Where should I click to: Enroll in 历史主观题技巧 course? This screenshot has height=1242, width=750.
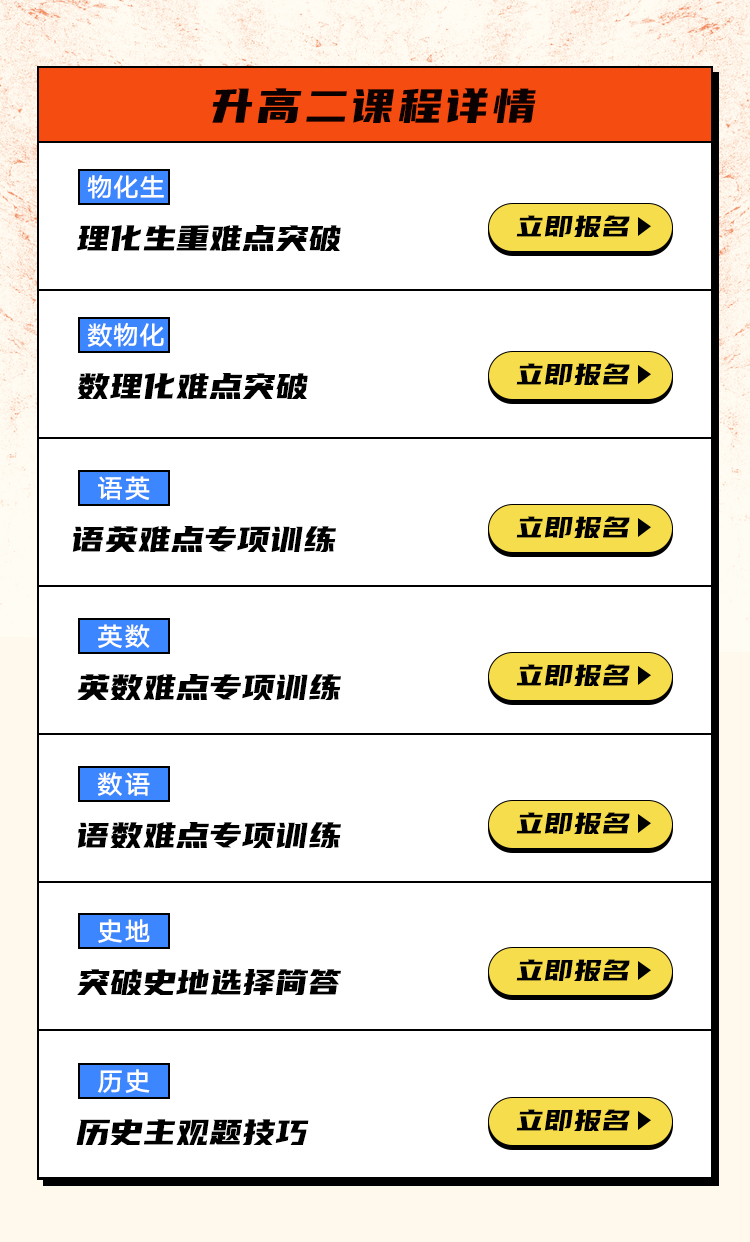[x=580, y=1122]
